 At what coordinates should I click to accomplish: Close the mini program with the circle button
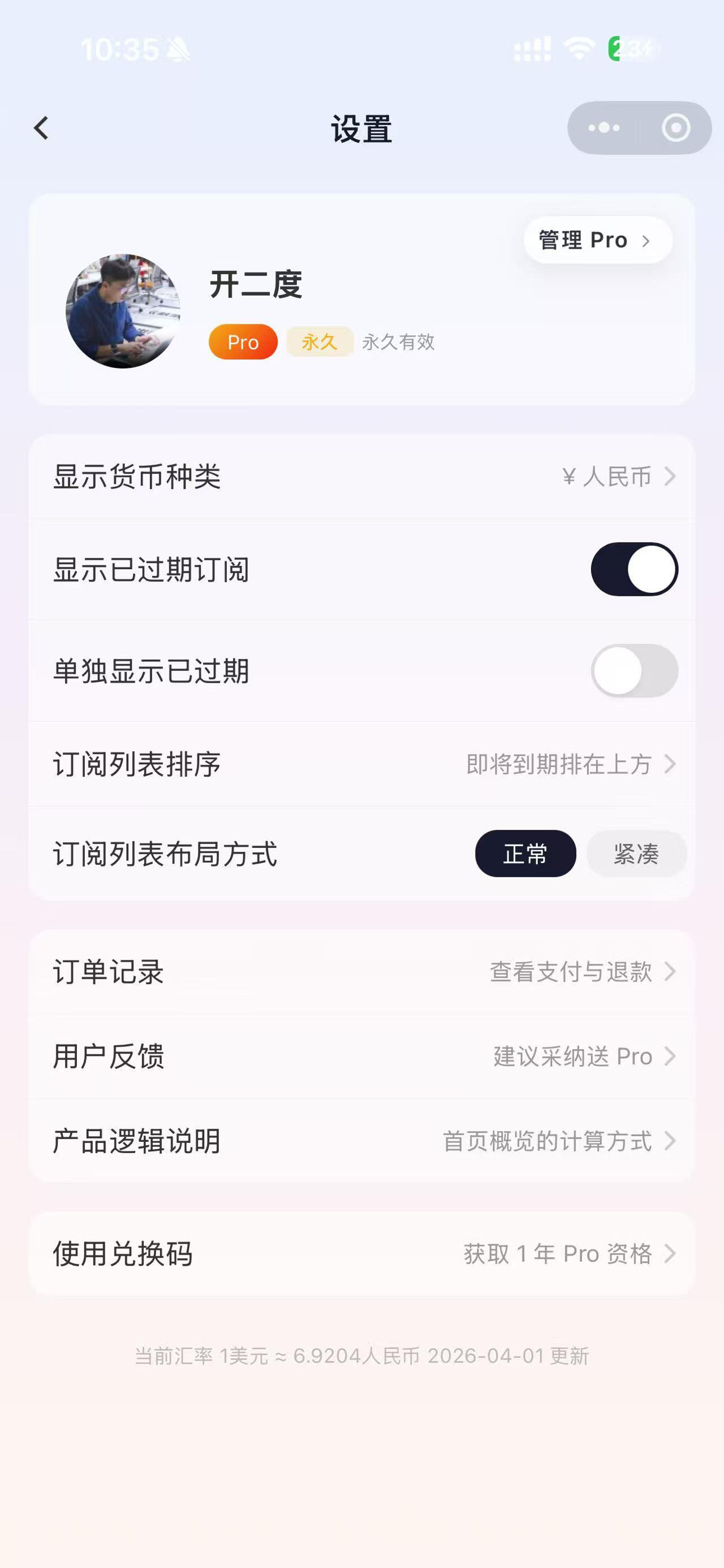click(x=675, y=128)
